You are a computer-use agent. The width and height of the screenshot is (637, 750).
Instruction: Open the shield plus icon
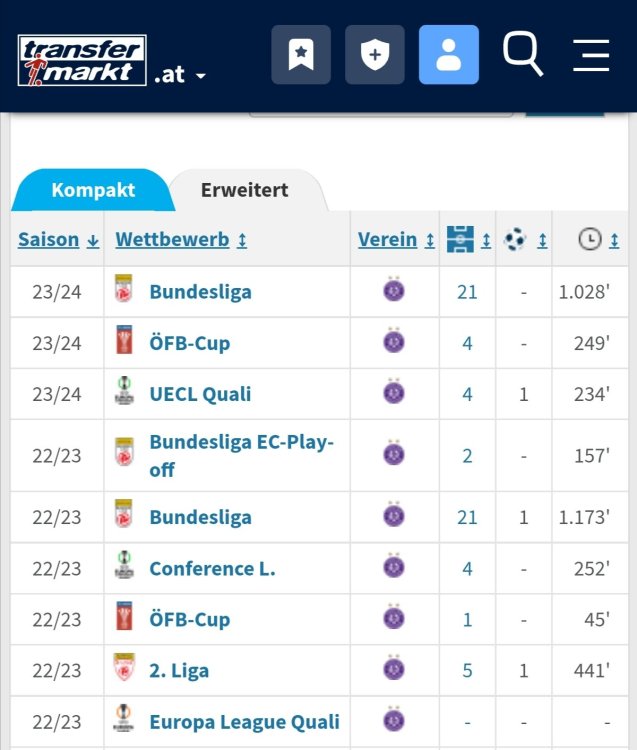pyautogui.click(x=375, y=55)
